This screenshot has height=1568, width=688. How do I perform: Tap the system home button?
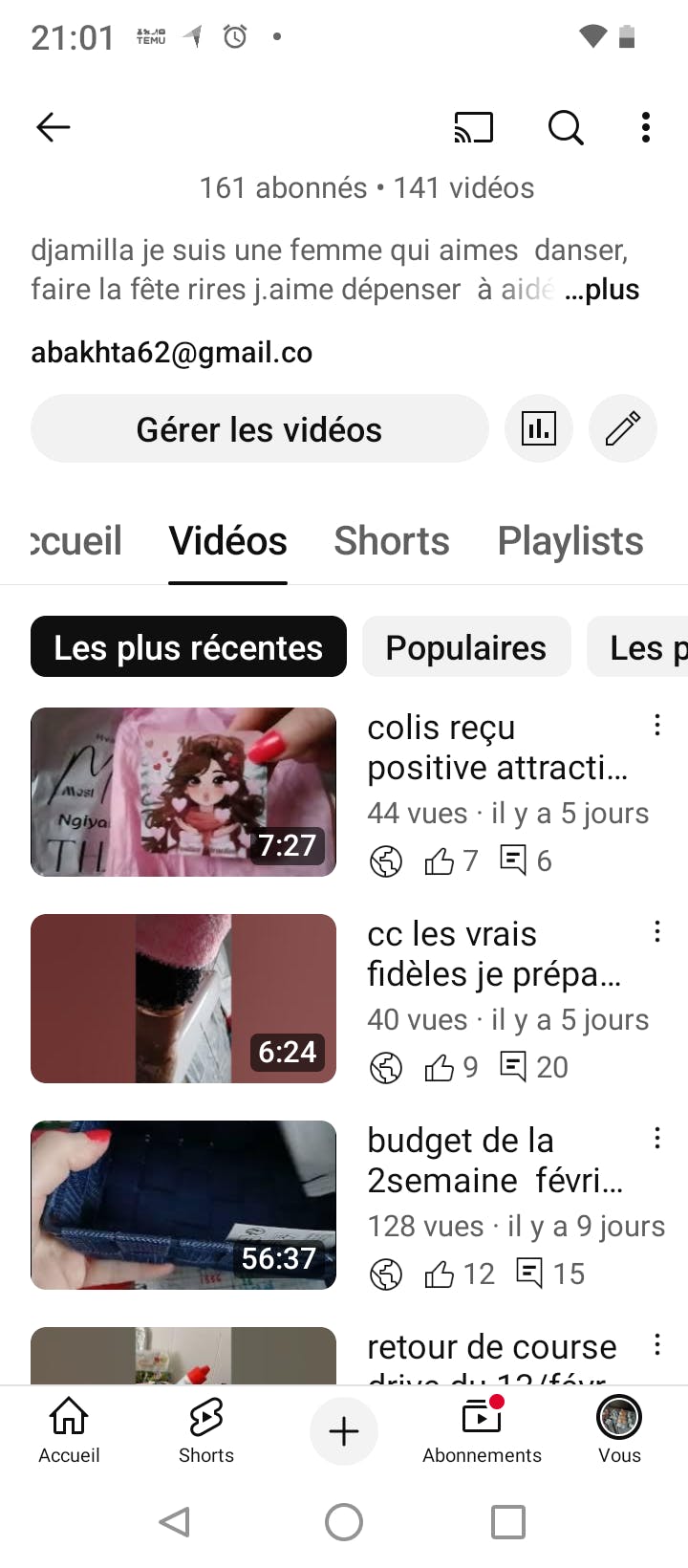344,1522
